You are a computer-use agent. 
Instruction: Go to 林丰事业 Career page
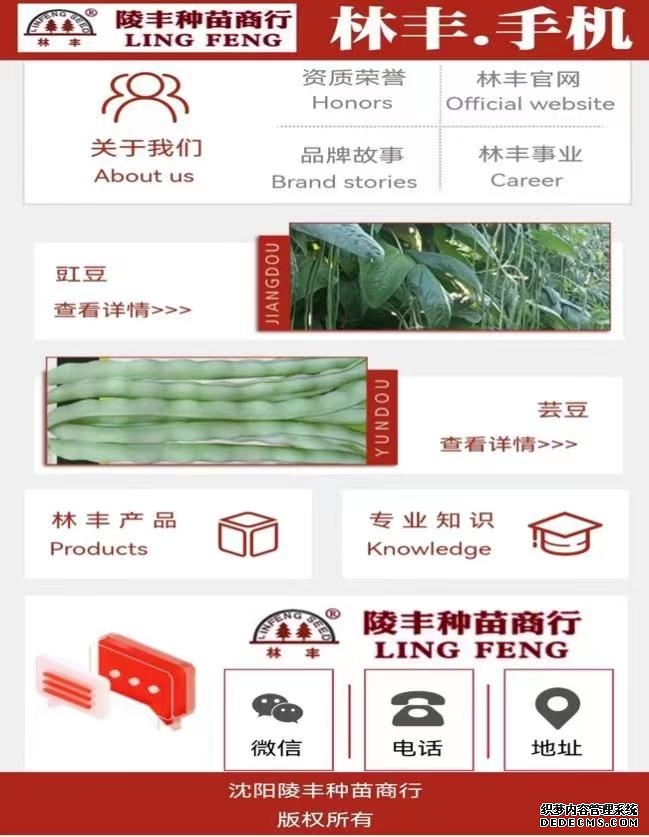tap(529, 166)
